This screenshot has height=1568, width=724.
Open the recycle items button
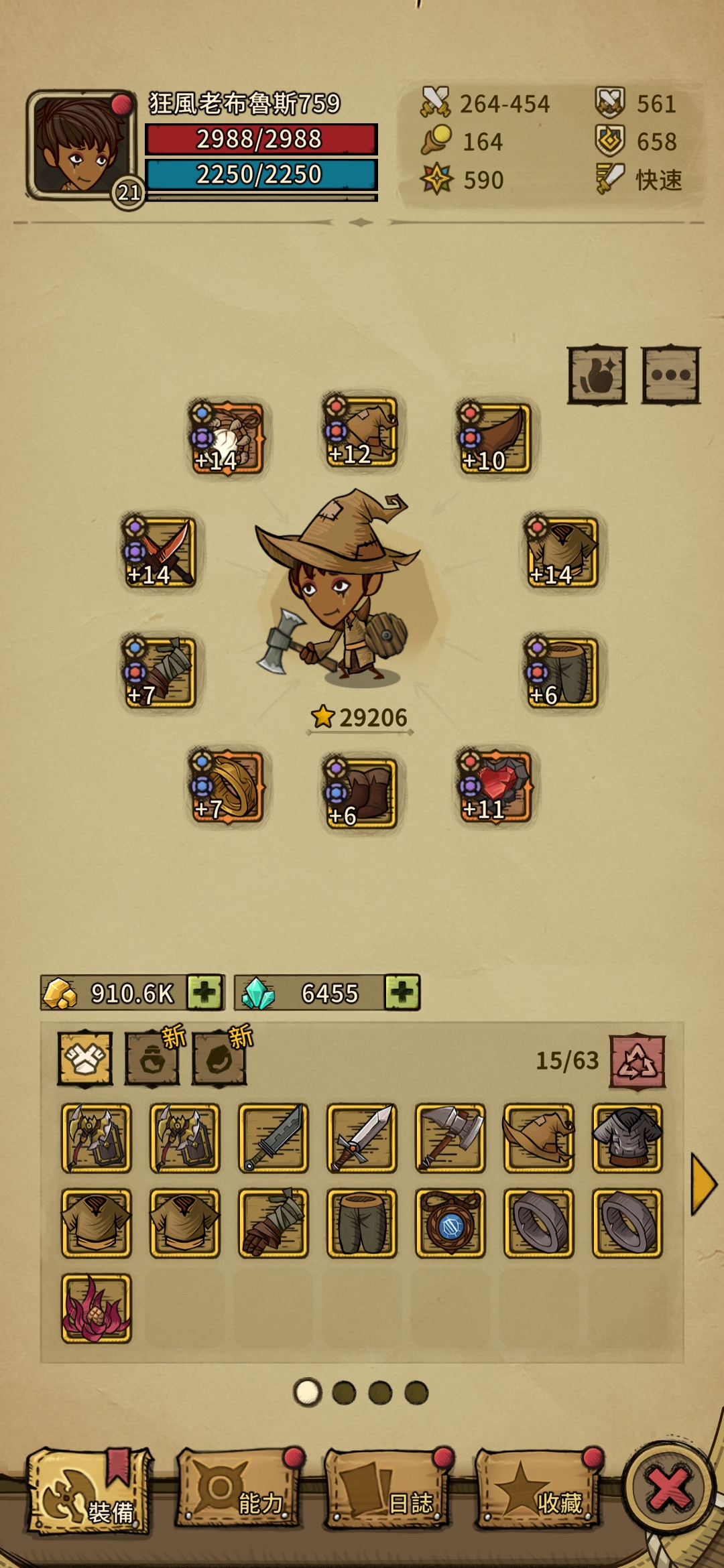click(x=637, y=1061)
